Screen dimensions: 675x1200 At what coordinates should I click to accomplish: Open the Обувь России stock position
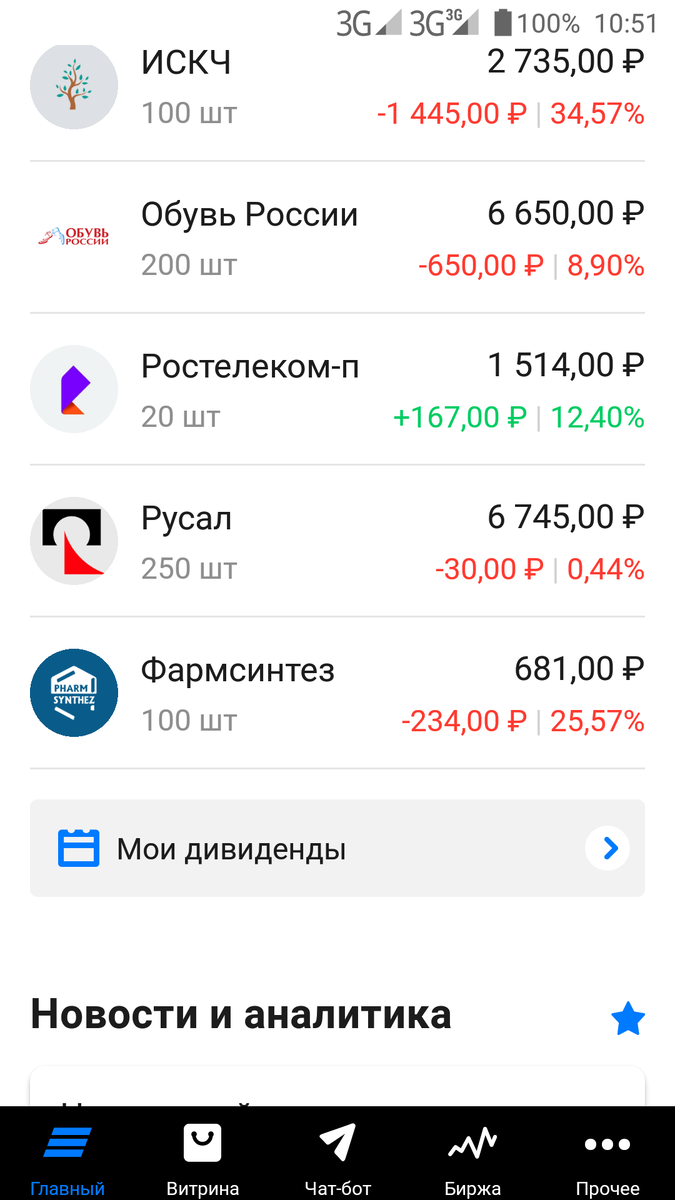click(337, 238)
